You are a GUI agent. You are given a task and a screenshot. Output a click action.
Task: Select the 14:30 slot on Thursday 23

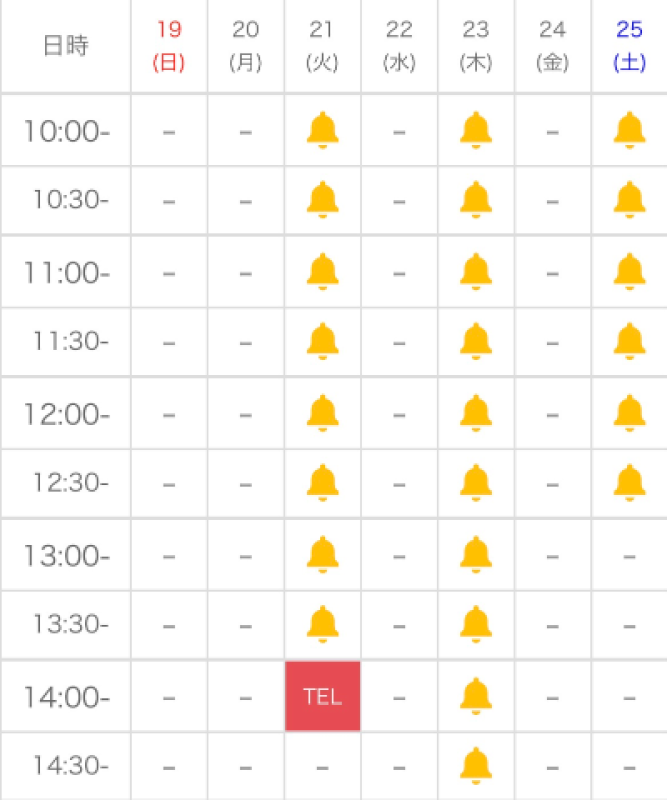[x=476, y=766]
